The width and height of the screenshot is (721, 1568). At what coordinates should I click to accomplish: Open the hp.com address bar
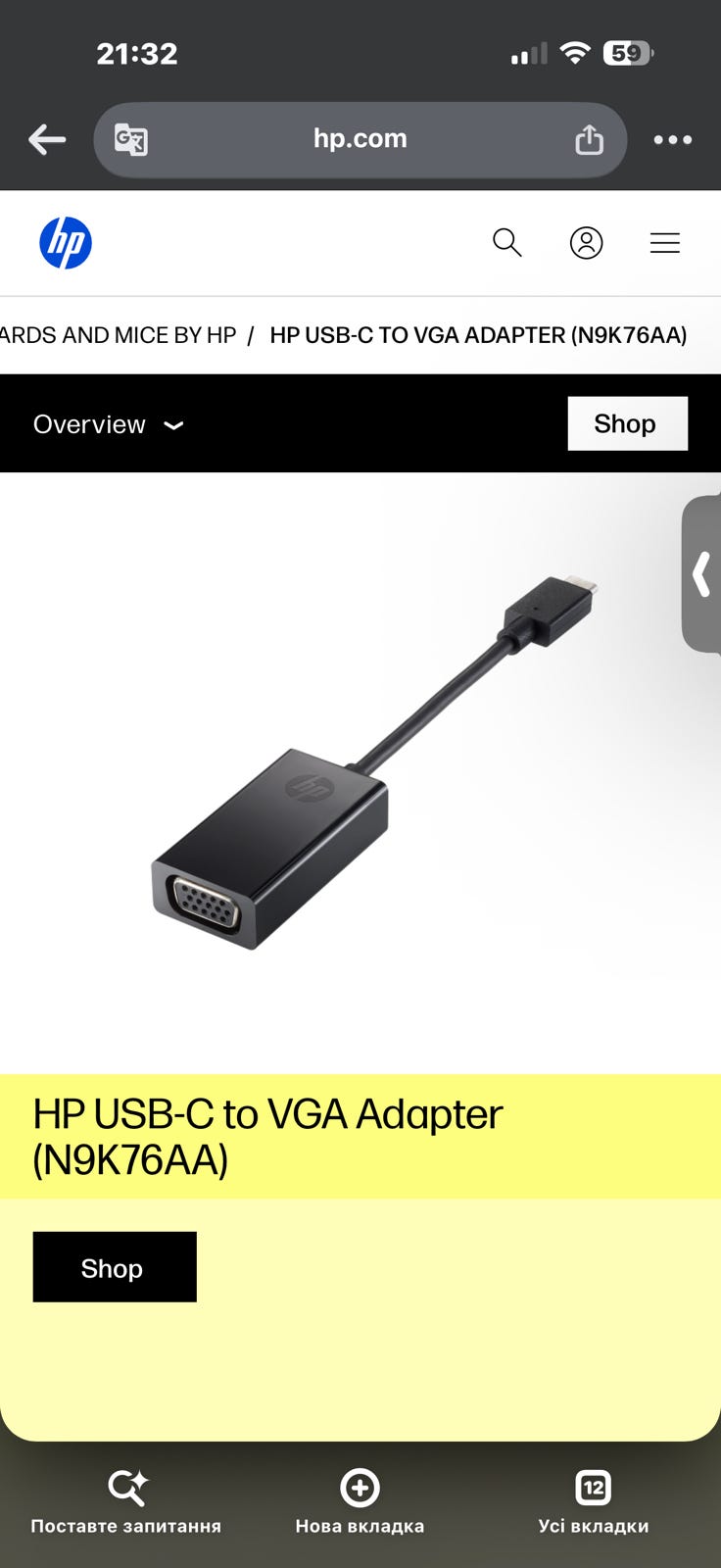pos(360,139)
